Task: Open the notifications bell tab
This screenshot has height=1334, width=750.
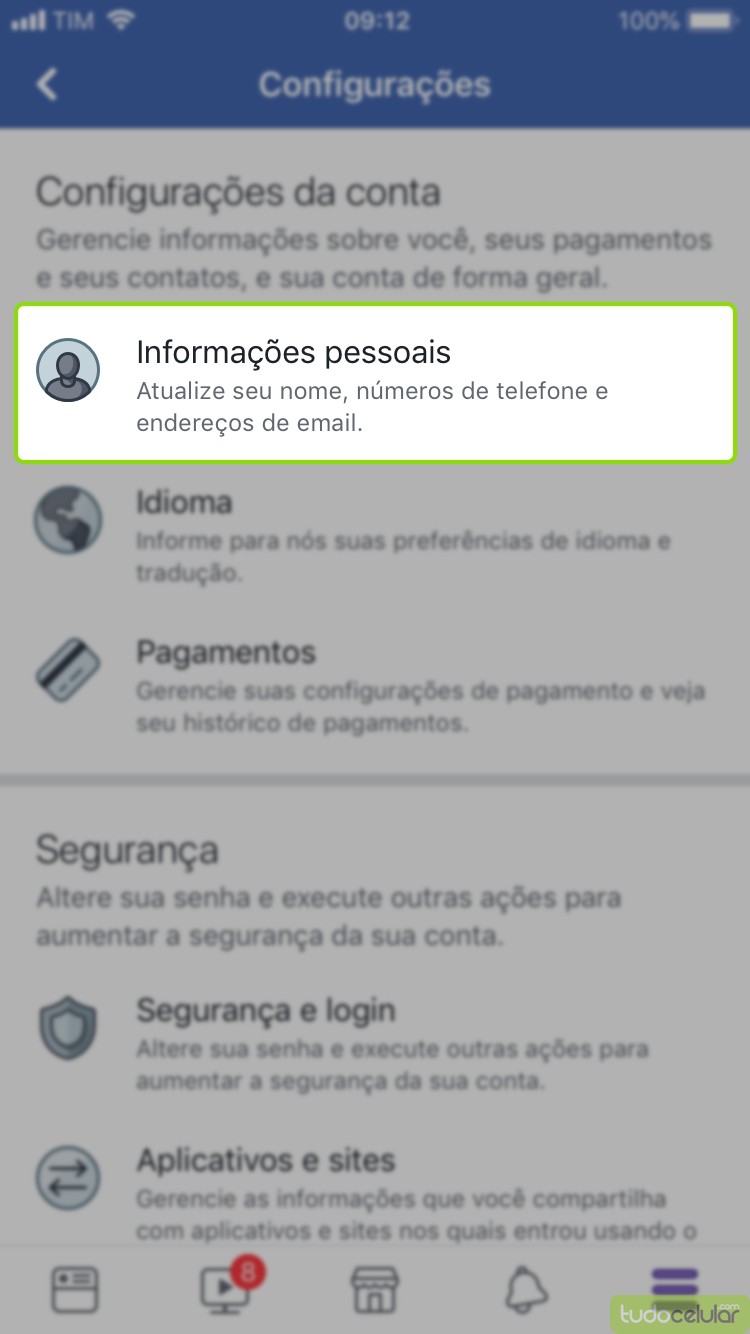Action: 526,1290
